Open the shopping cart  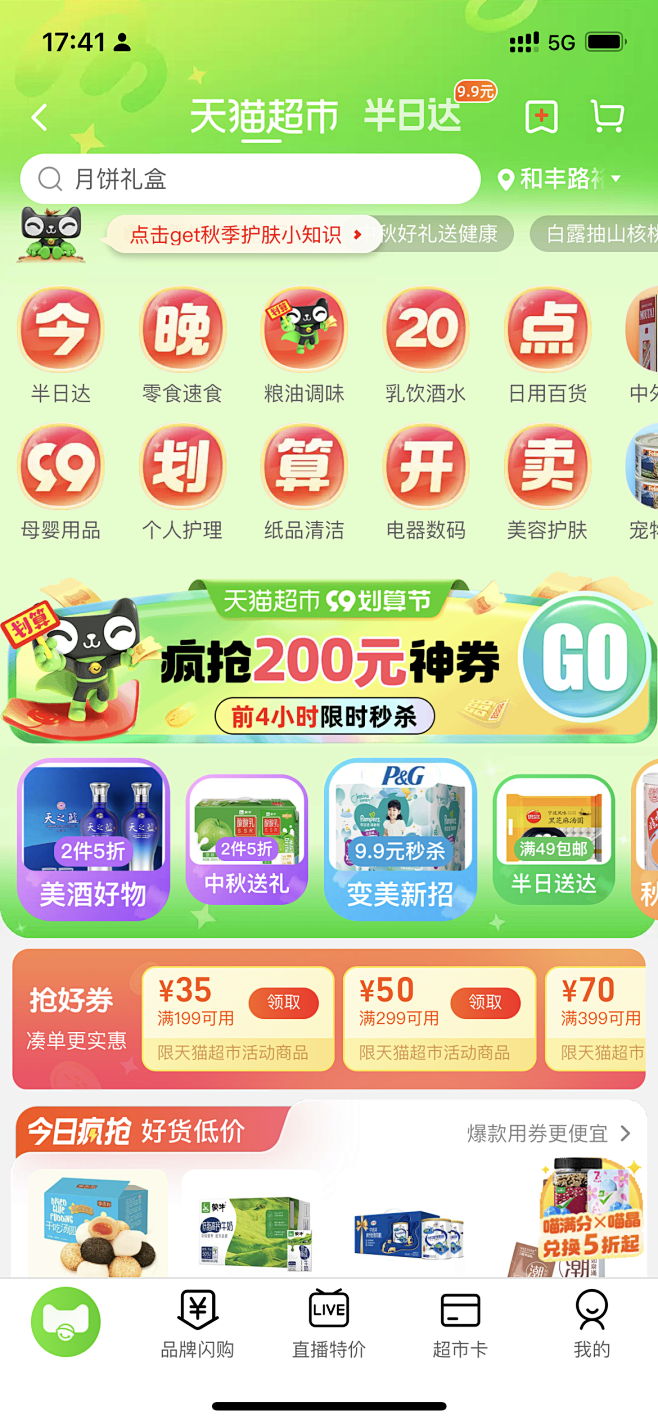click(607, 117)
